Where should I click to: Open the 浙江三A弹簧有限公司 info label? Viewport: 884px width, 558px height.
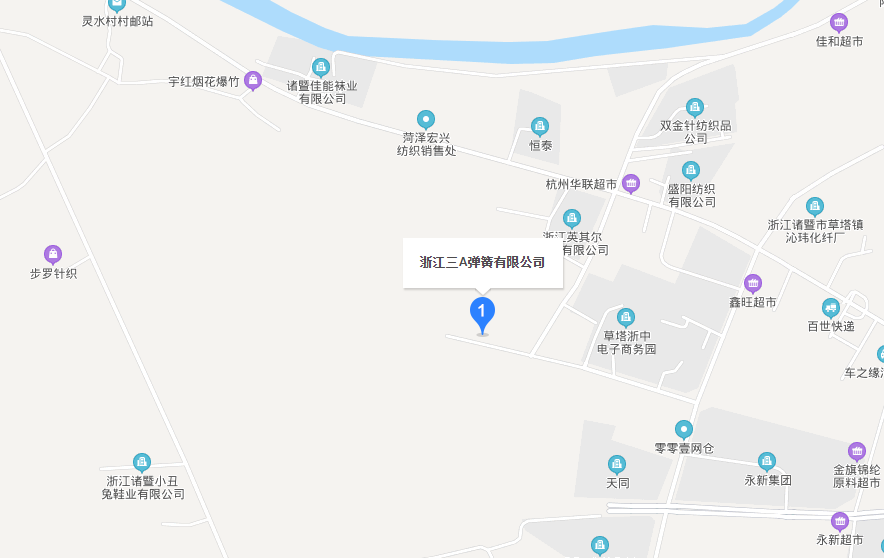click(x=483, y=263)
